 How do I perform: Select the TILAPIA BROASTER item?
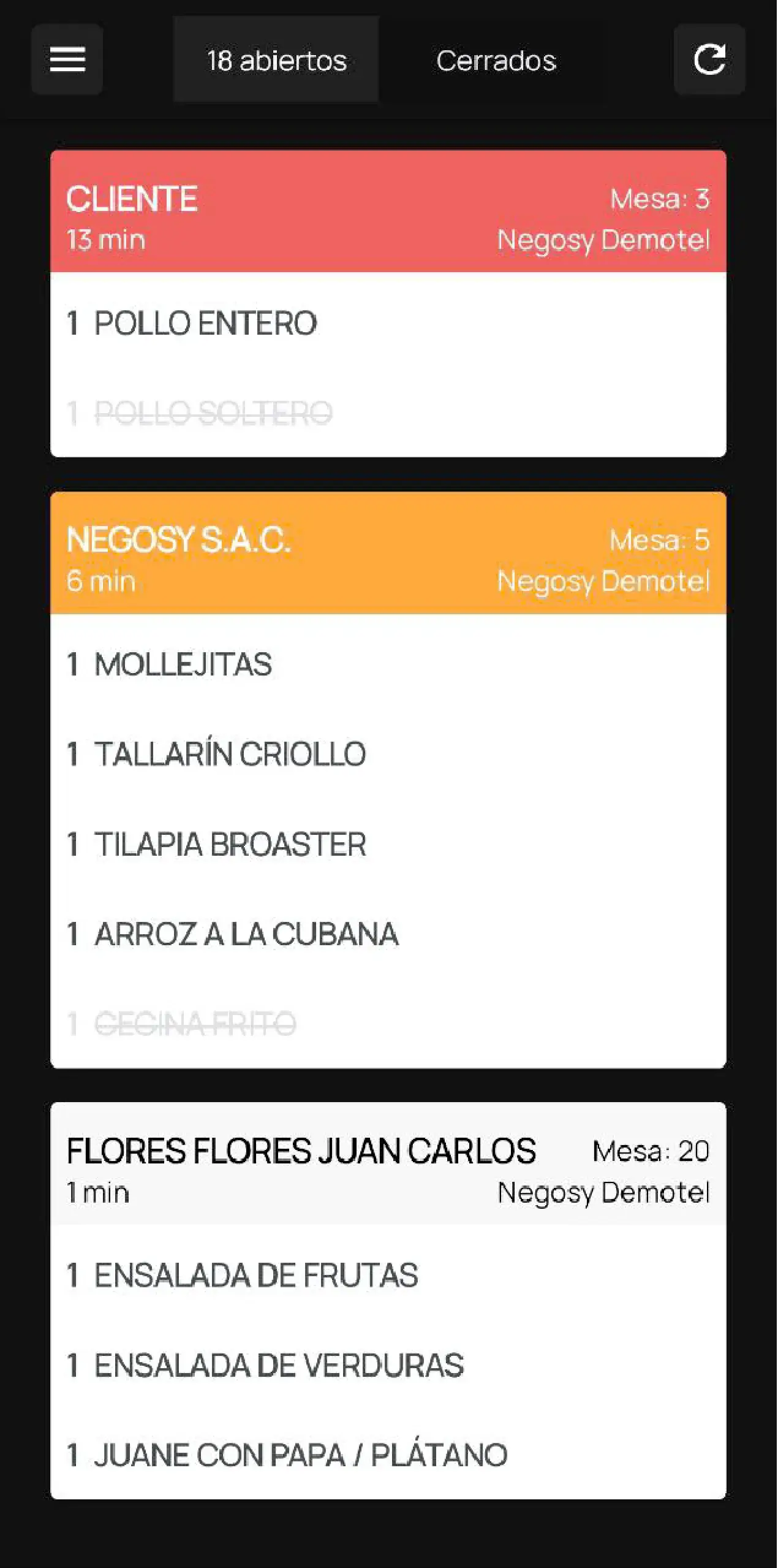tap(388, 844)
